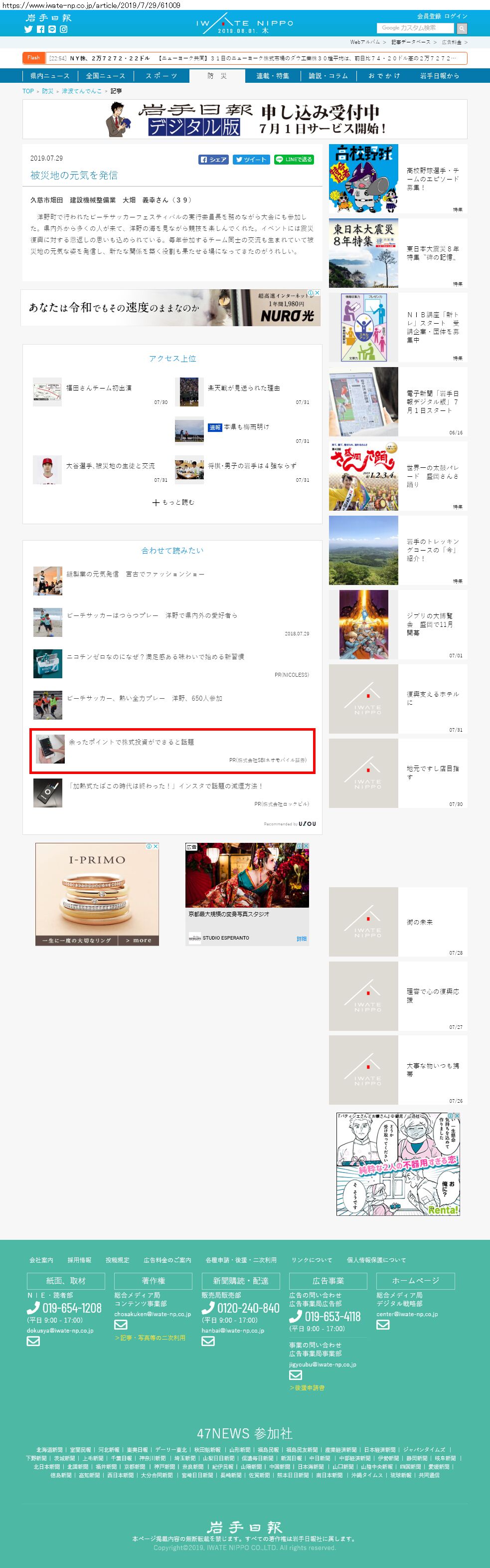The image size is (490, 1568).
Task: Open the 論説・コラム tab
Action: 328,75
